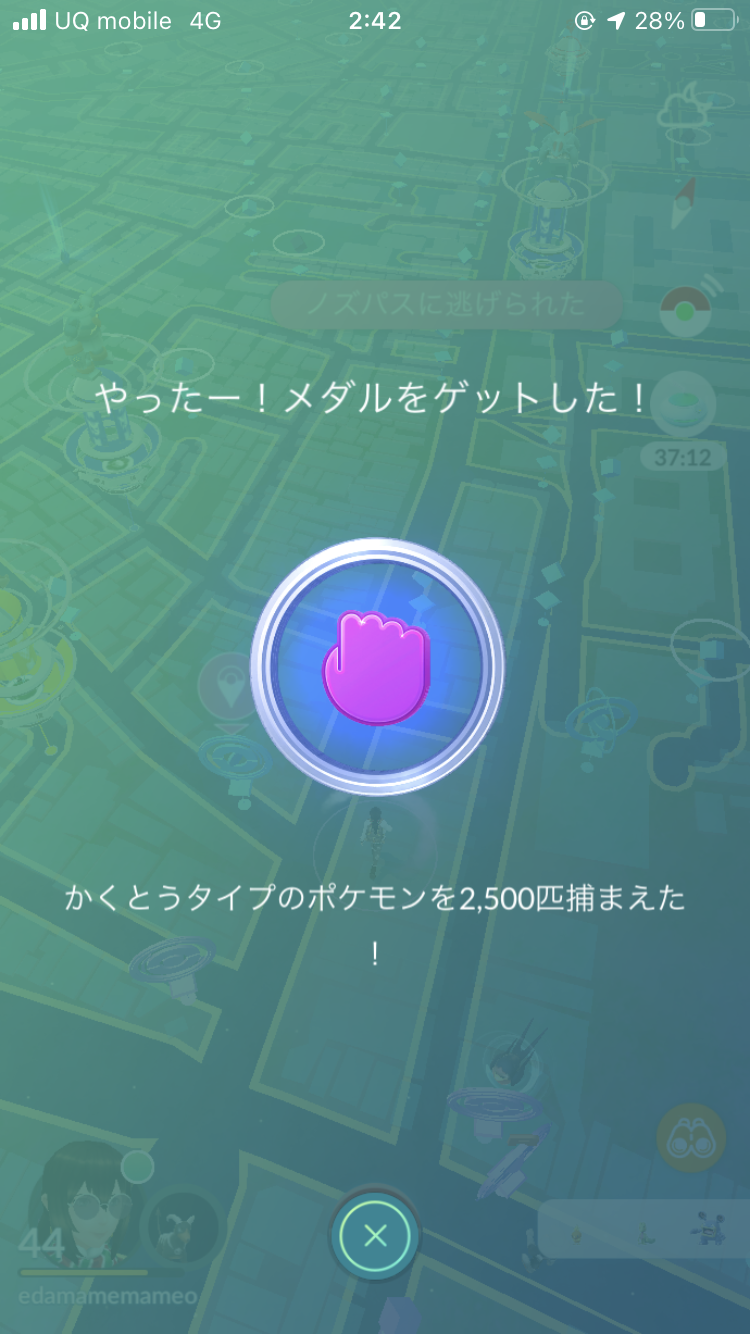Dismiss the medal popup with the X button
This screenshot has width=750, height=1334.
point(375,1236)
